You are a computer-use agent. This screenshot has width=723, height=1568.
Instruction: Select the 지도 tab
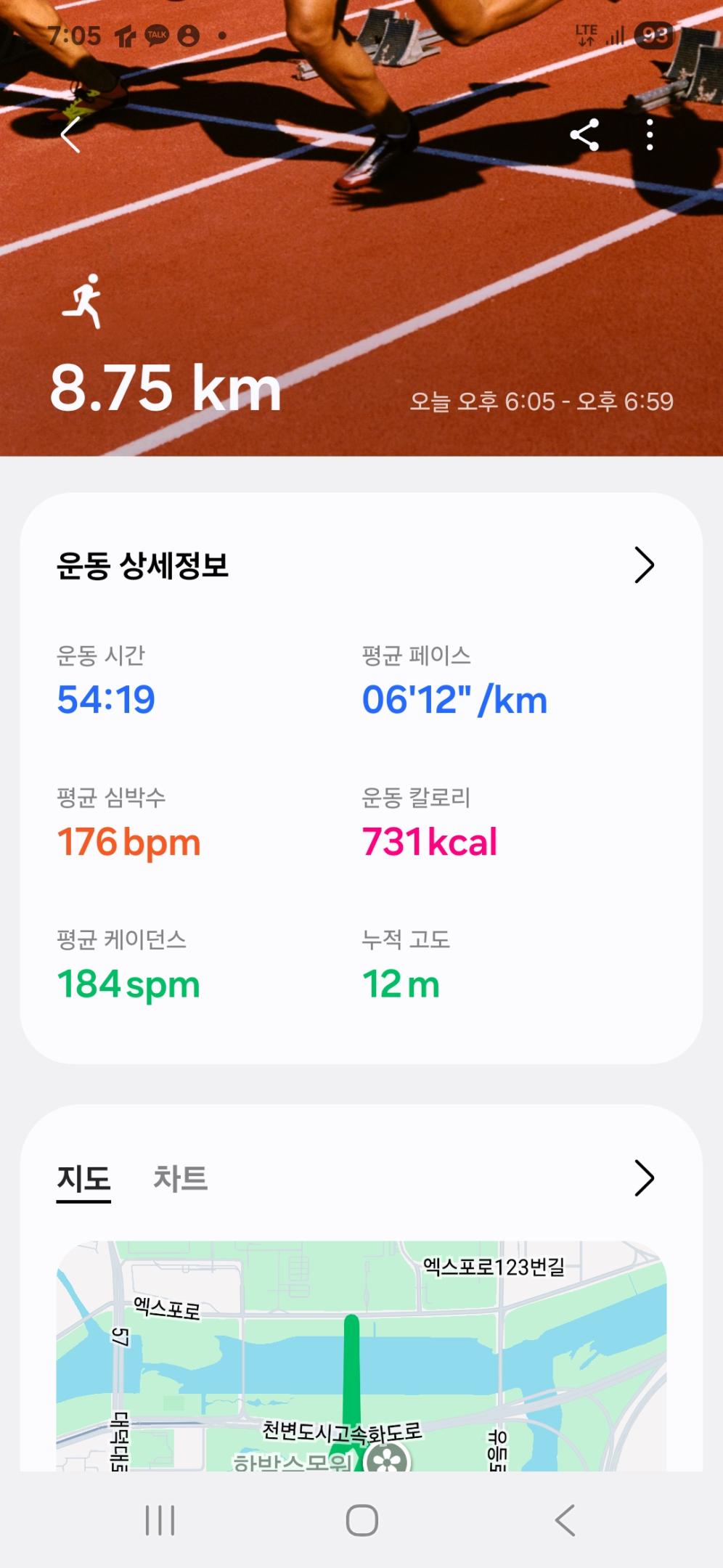pos(82,1178)
